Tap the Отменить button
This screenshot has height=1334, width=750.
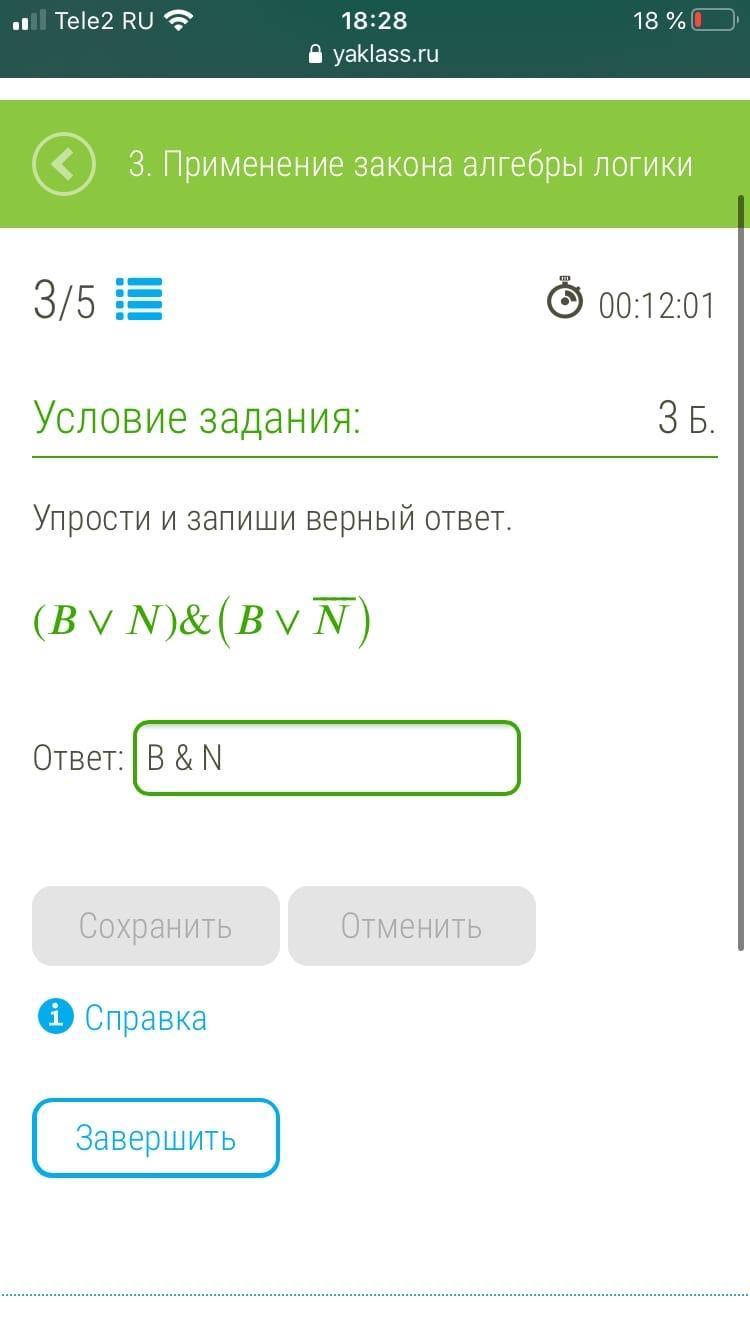(412, 926)
